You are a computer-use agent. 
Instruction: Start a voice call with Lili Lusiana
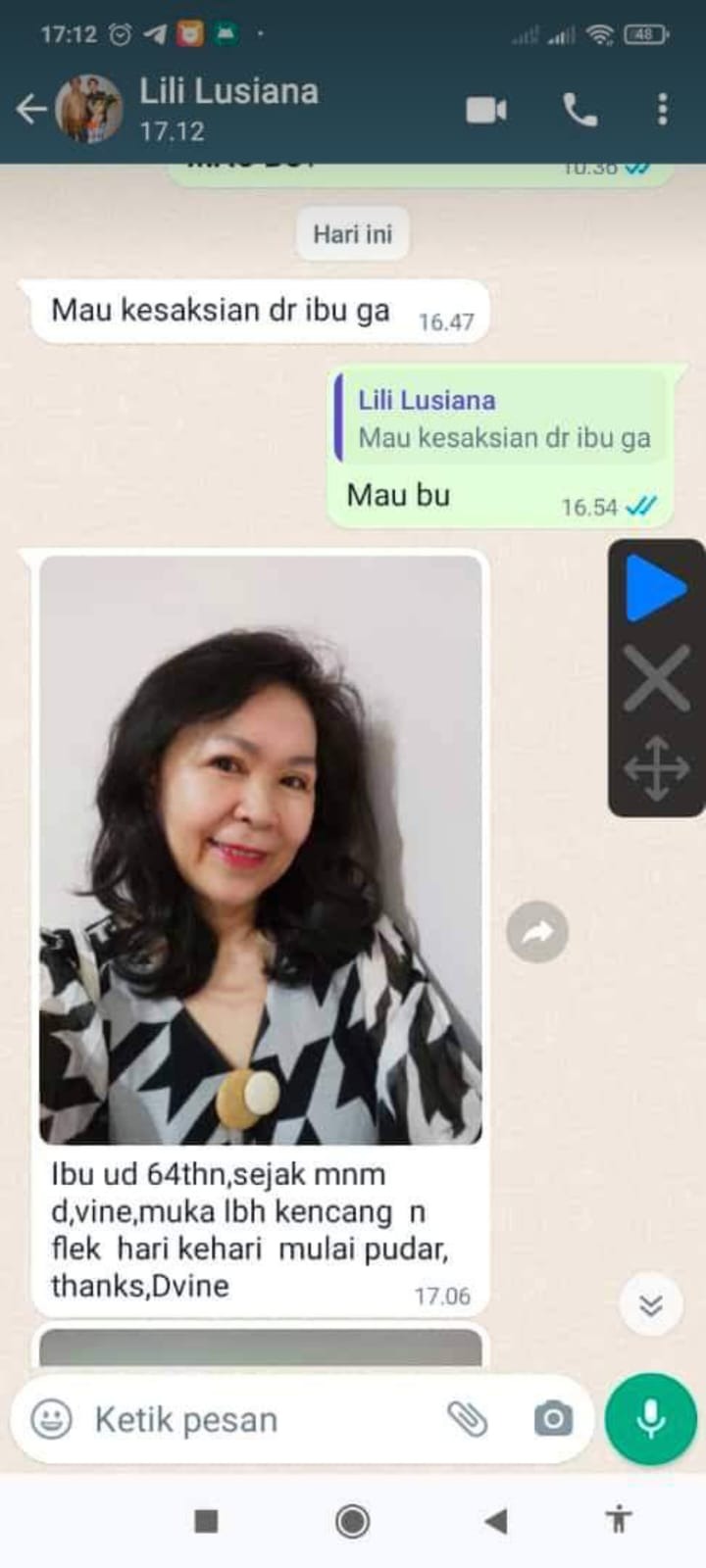[x=580, y=110]
